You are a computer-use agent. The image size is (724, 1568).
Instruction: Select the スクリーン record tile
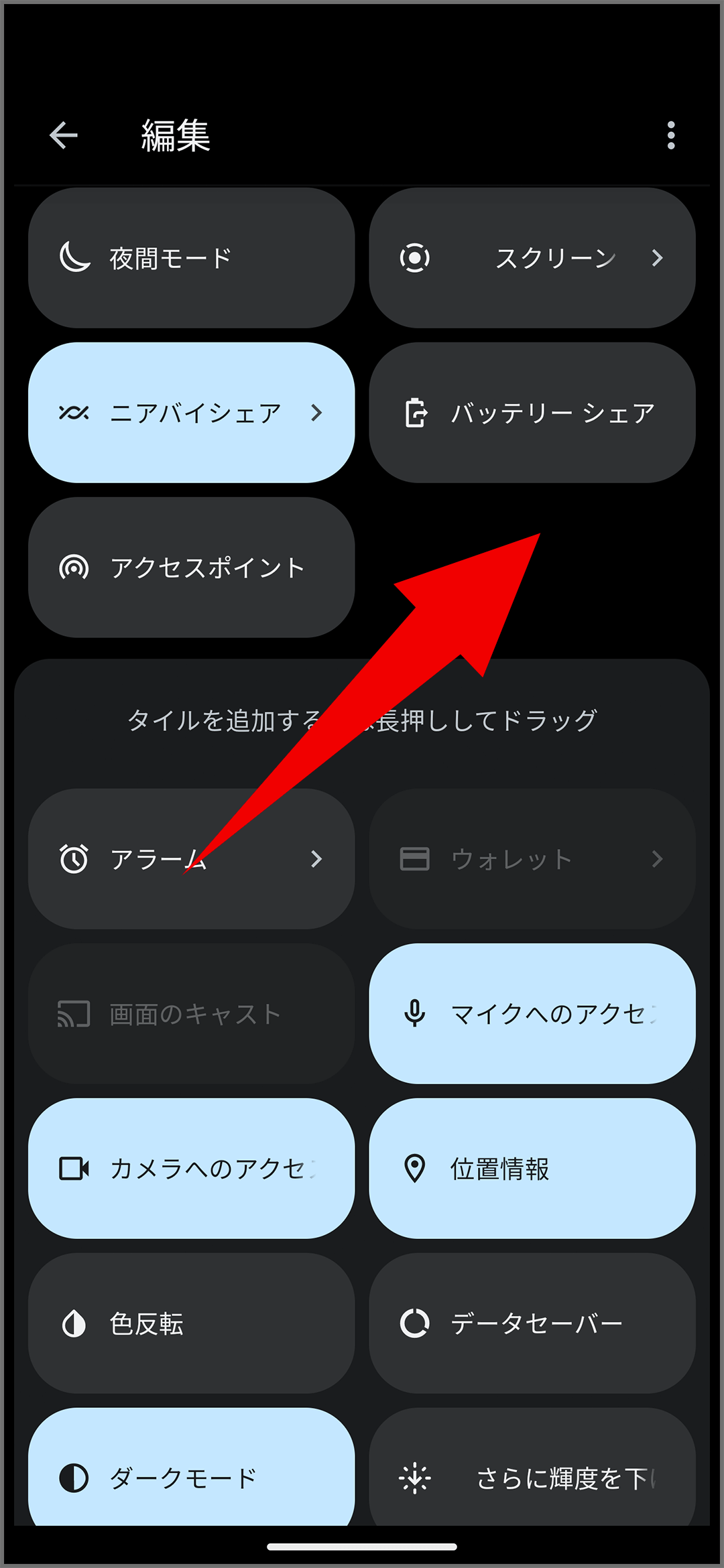click(532, 258)
